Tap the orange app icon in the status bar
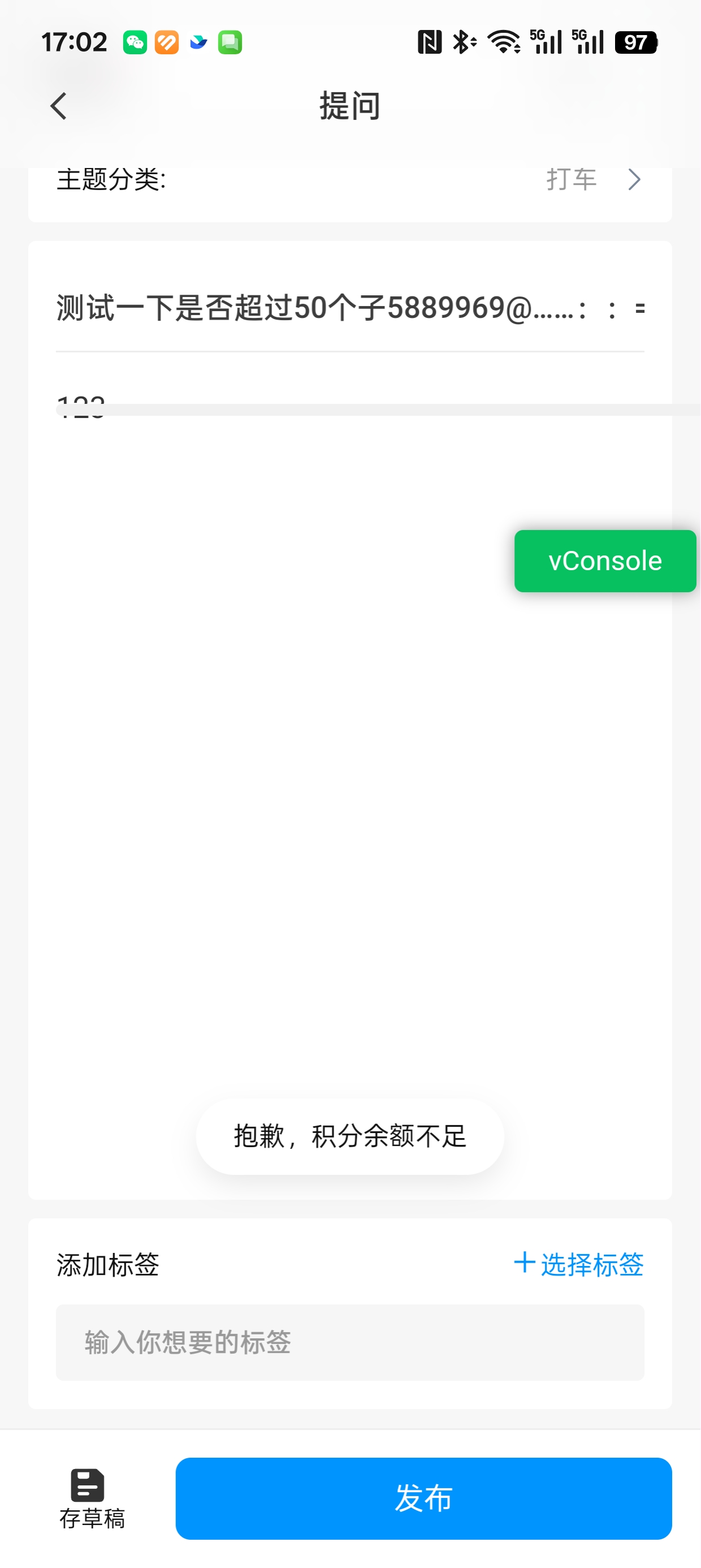Viewport: 701px width, 1568px height. [x=166, y=41]
